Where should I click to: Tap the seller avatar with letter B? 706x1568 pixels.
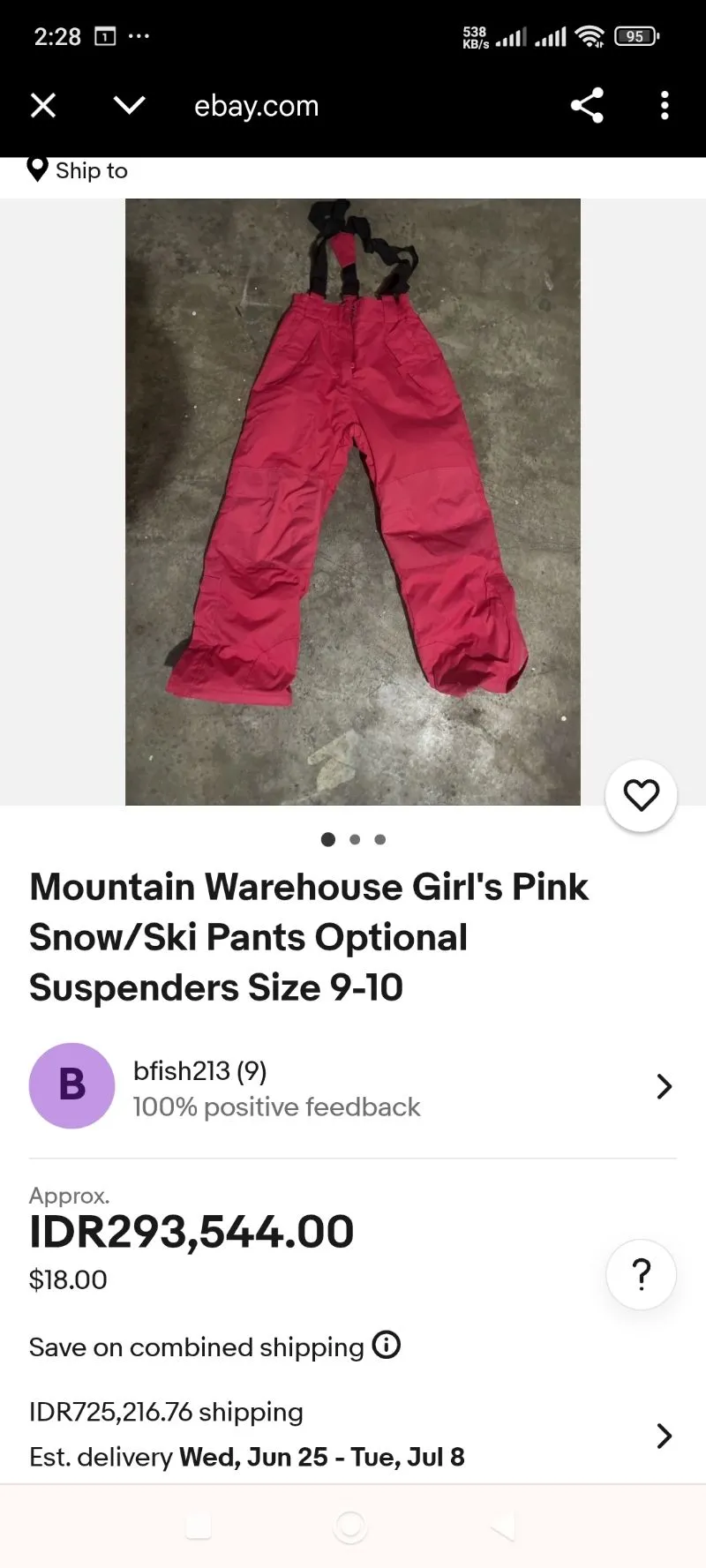click(71, 1085)
